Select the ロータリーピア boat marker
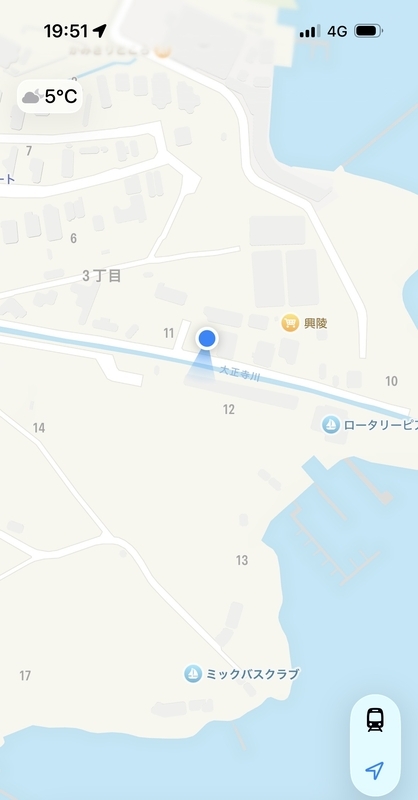 tap(331, 424)
